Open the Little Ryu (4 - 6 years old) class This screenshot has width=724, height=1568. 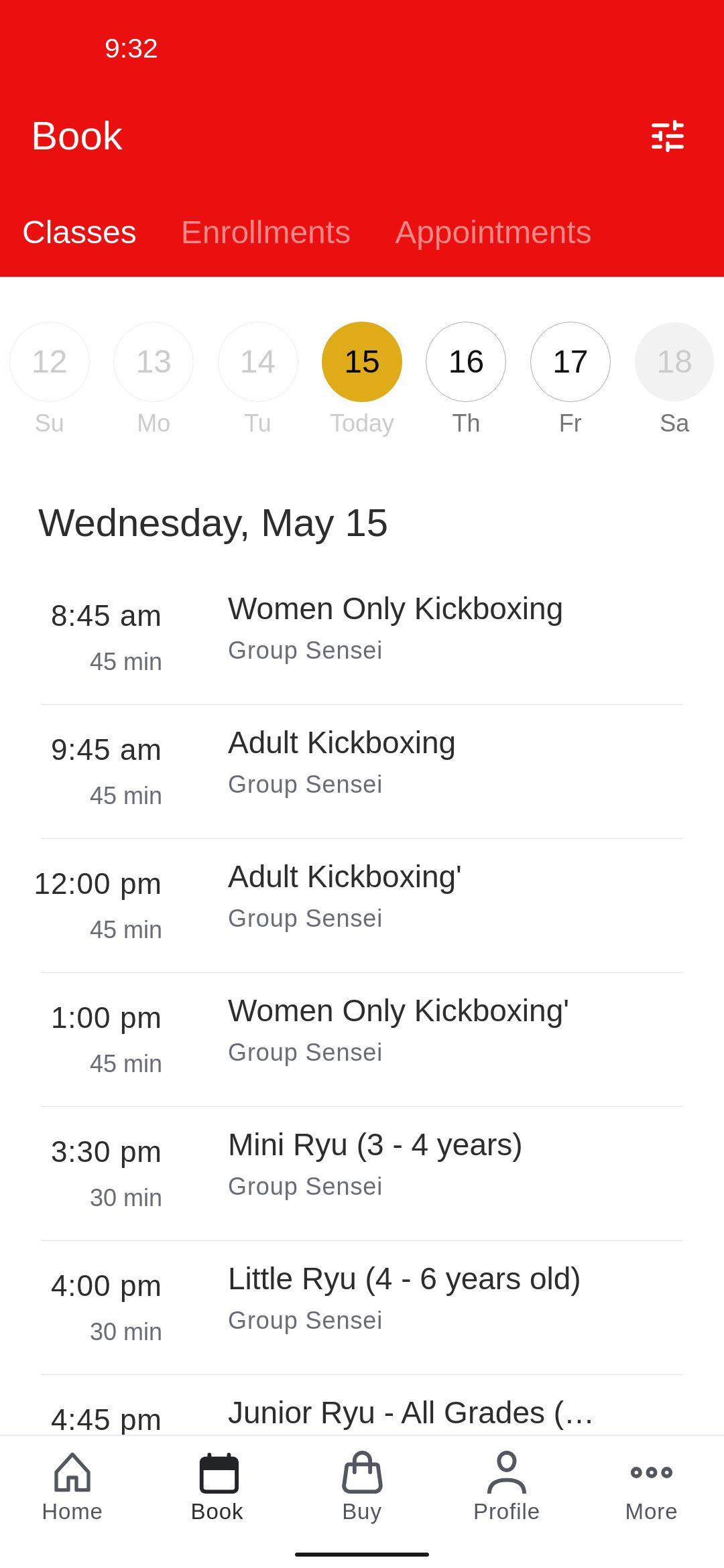pos(362,1307)
